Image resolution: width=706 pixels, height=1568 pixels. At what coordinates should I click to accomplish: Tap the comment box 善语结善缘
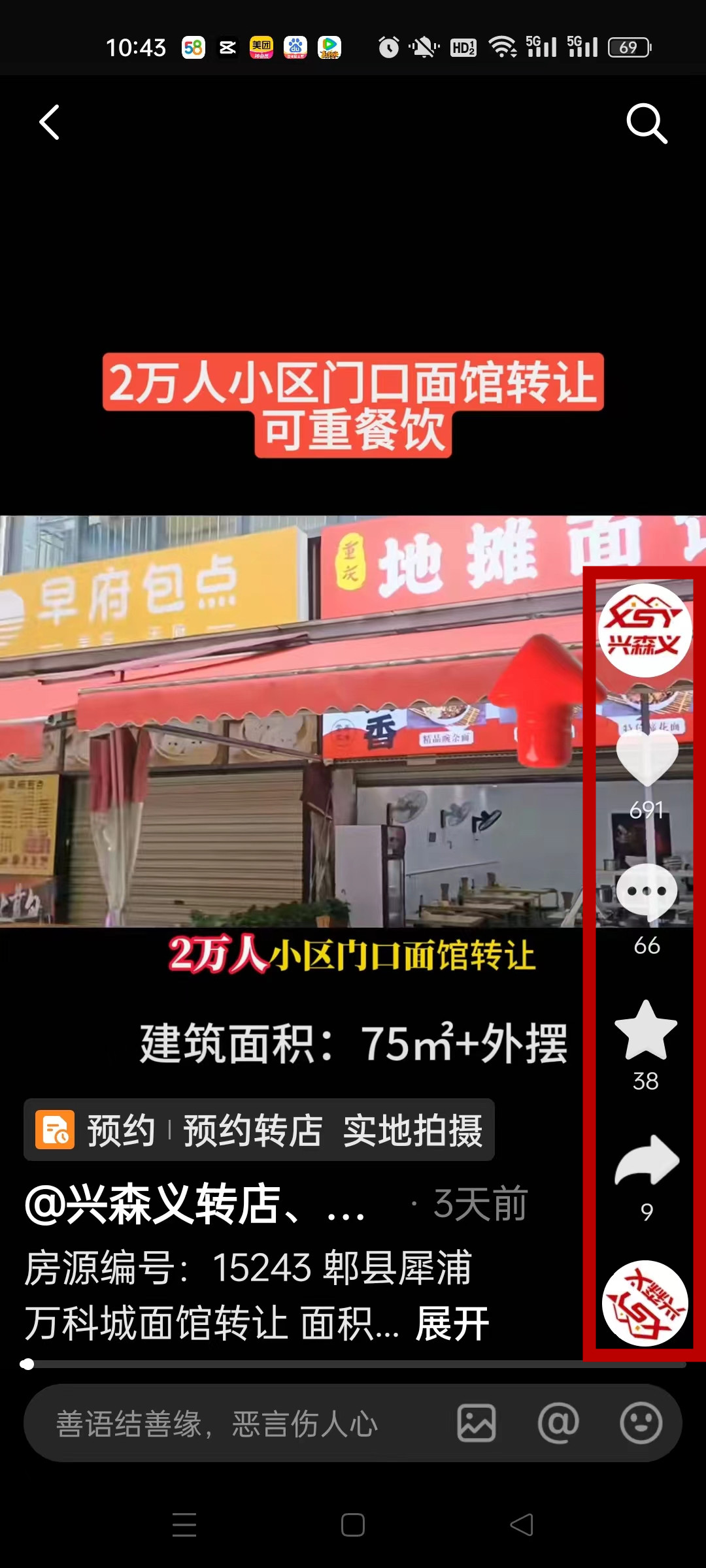click(x=216, y=1424)
